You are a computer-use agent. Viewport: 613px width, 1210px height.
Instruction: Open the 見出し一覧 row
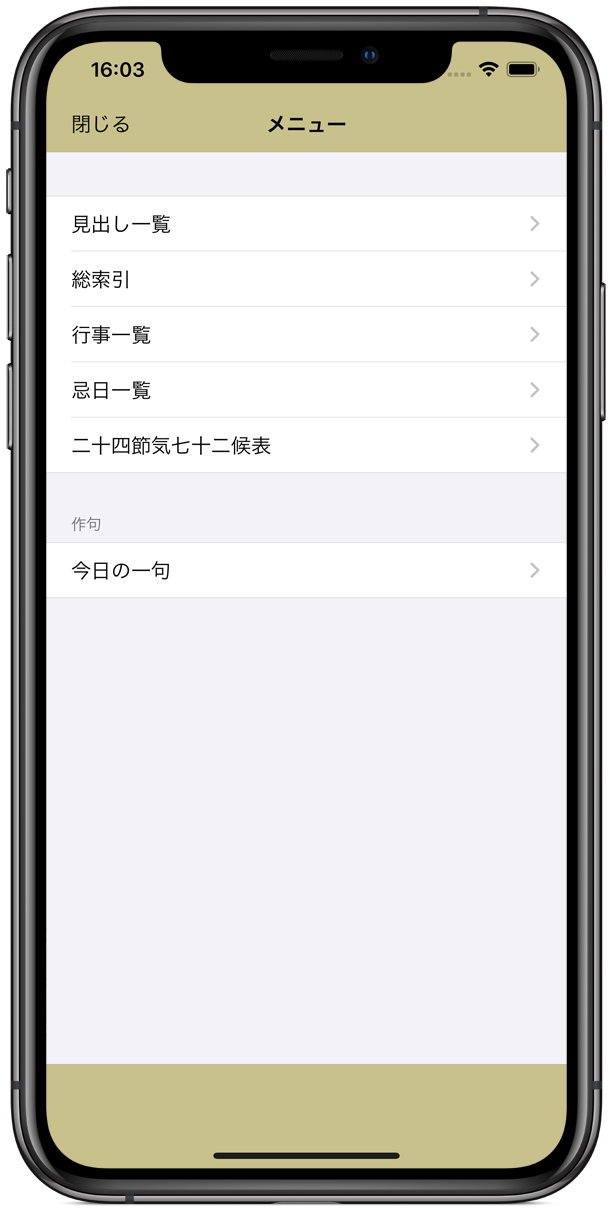306,224
